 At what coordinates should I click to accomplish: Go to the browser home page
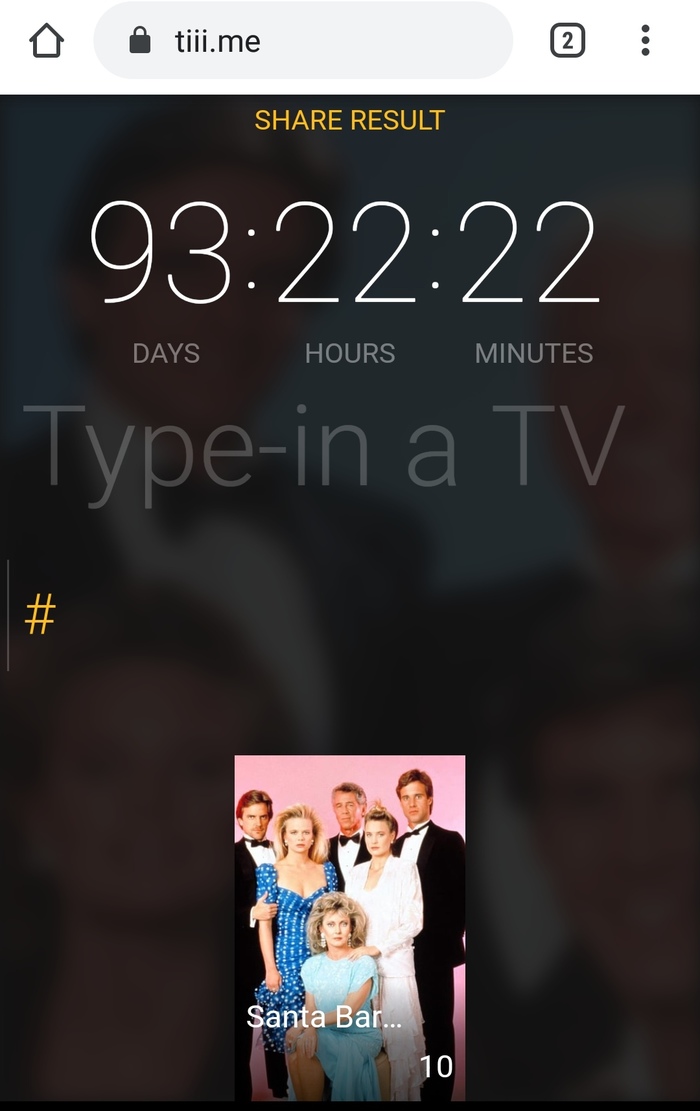pyautogui.click(x=47, y=41)
